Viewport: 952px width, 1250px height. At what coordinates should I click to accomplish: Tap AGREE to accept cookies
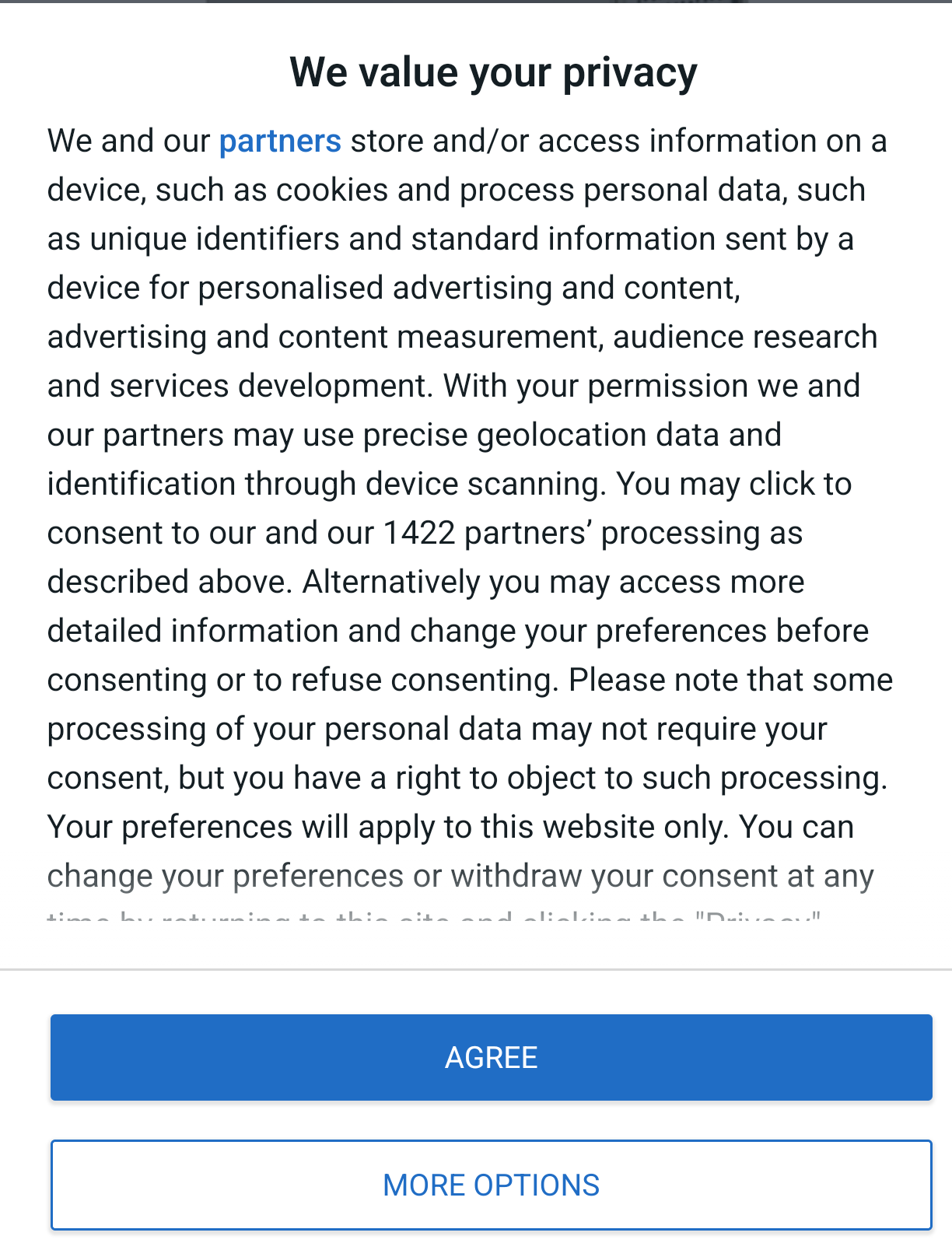(x=491, y=1057)
